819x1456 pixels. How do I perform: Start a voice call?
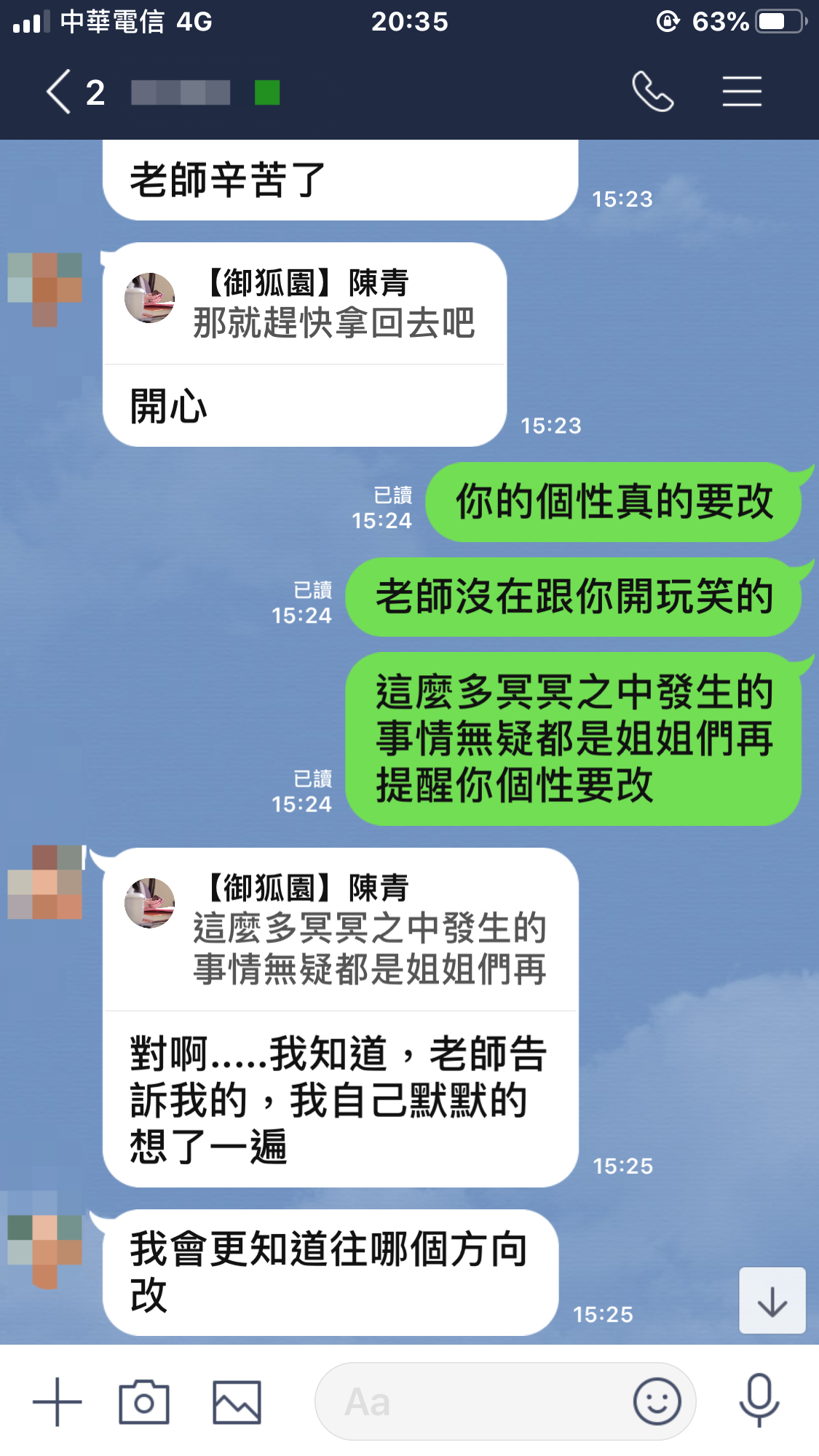pyautogui.click(x=652, y=92)
